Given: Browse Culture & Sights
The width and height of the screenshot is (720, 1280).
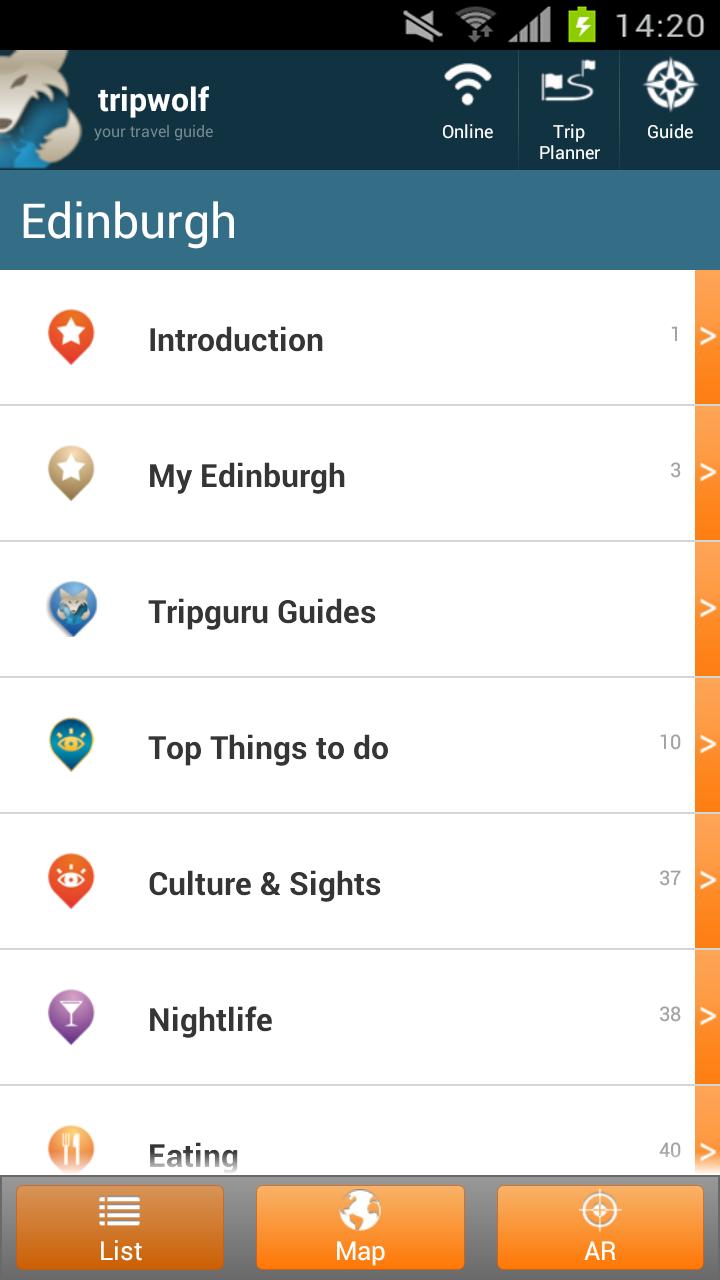Looking at the screenshot, I should coord(360,882).
